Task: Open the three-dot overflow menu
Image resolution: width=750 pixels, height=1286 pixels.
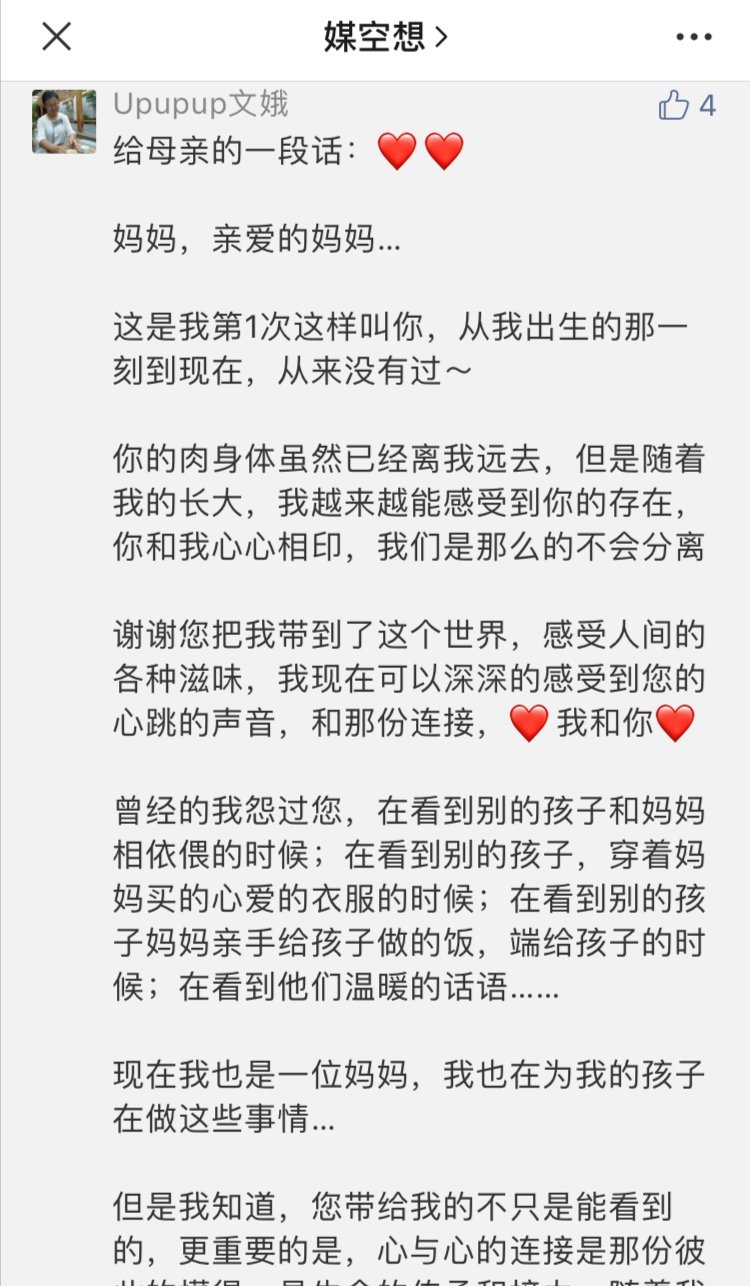Action: click(693, 38)
